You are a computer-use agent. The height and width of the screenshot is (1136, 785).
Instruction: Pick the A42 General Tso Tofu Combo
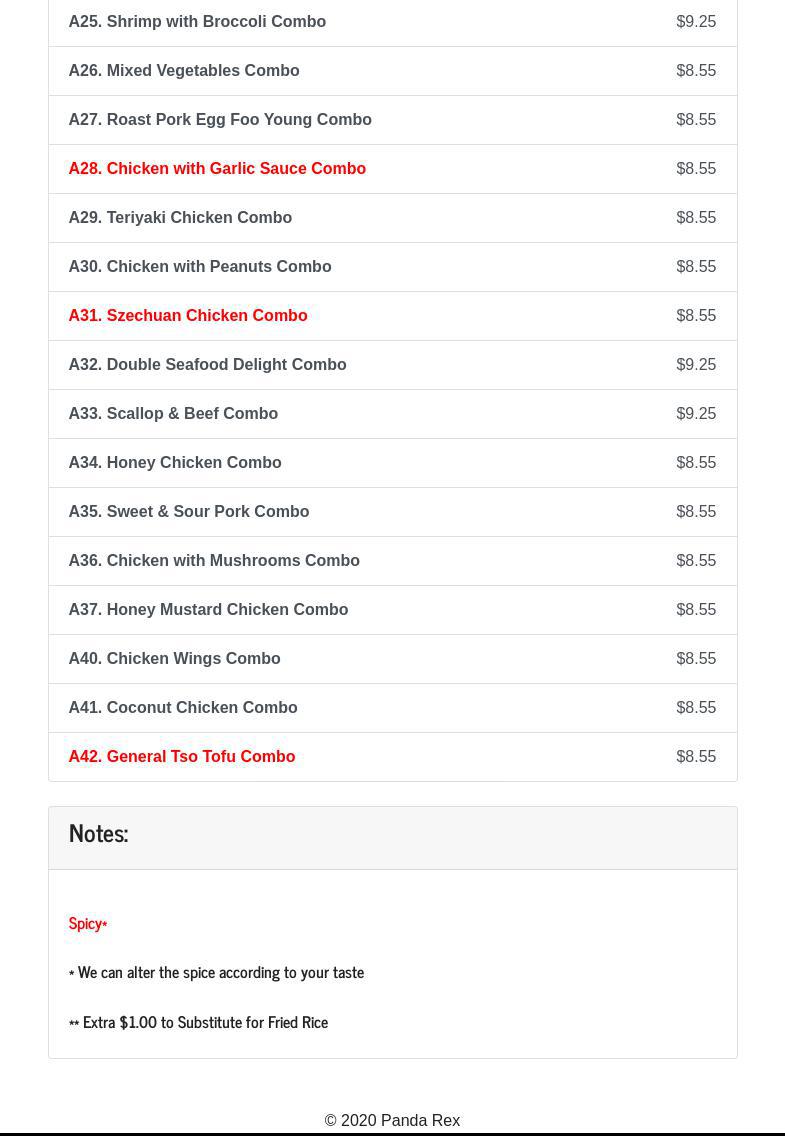pos(182,757)
